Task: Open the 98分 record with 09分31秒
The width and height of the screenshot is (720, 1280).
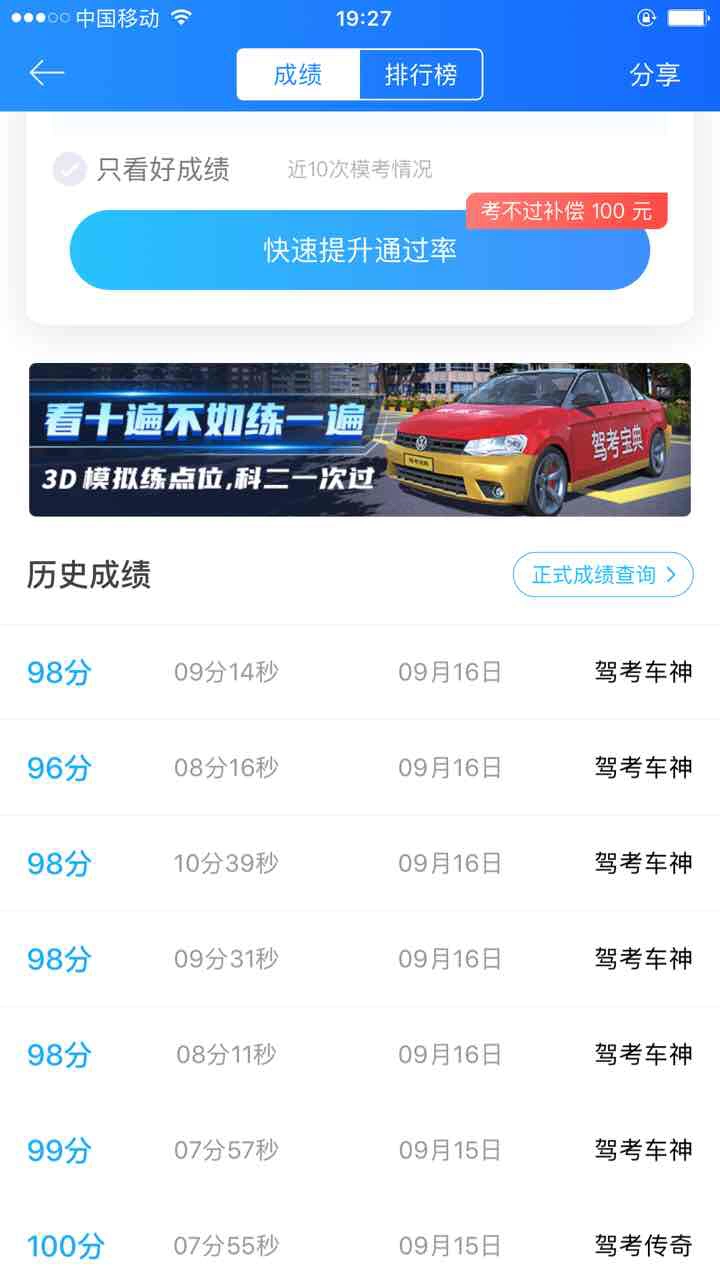Action: pyautogui.click(x=360, y=959)
